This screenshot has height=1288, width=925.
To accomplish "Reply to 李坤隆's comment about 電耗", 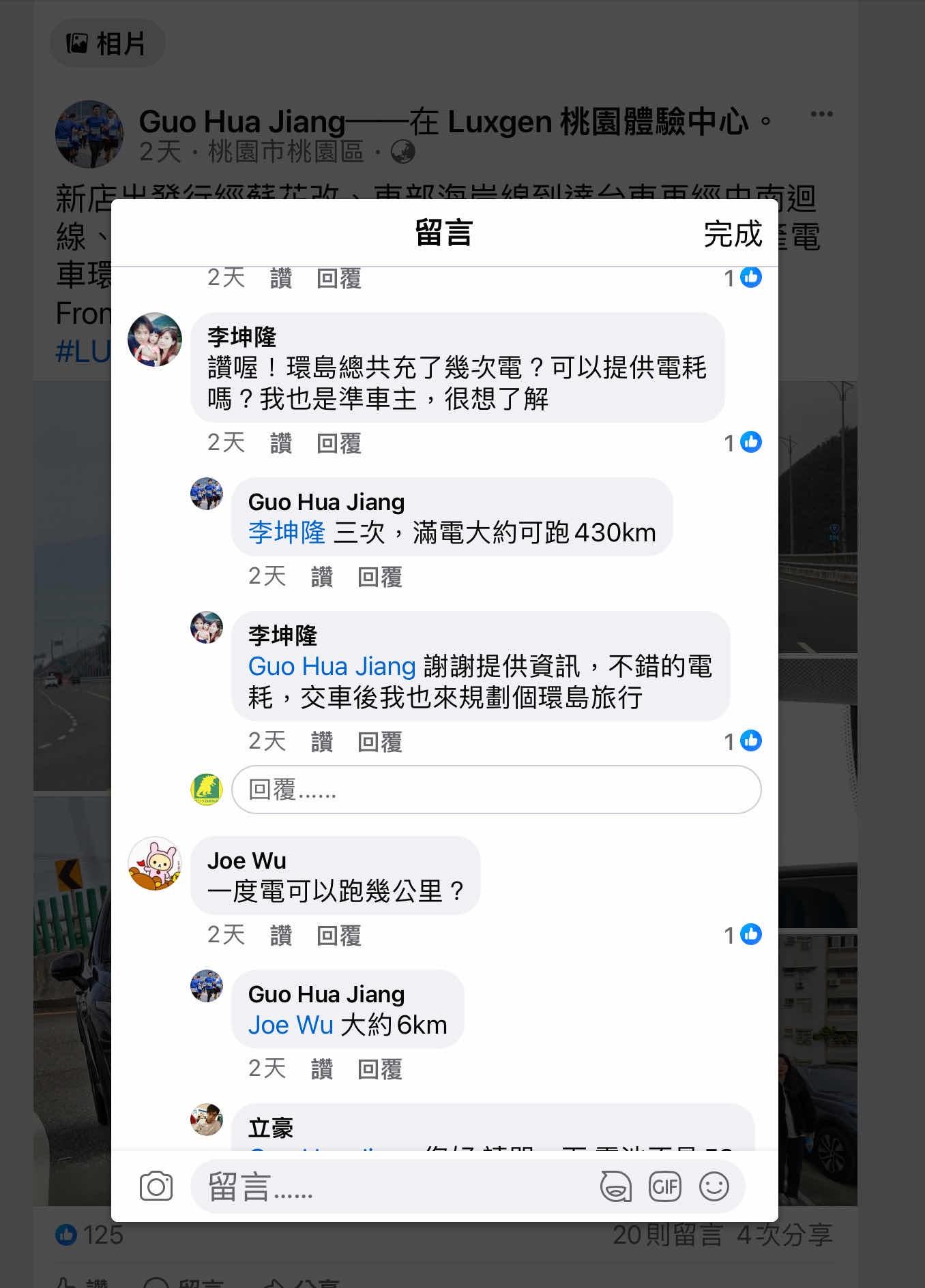I will [x=338, y=443].
